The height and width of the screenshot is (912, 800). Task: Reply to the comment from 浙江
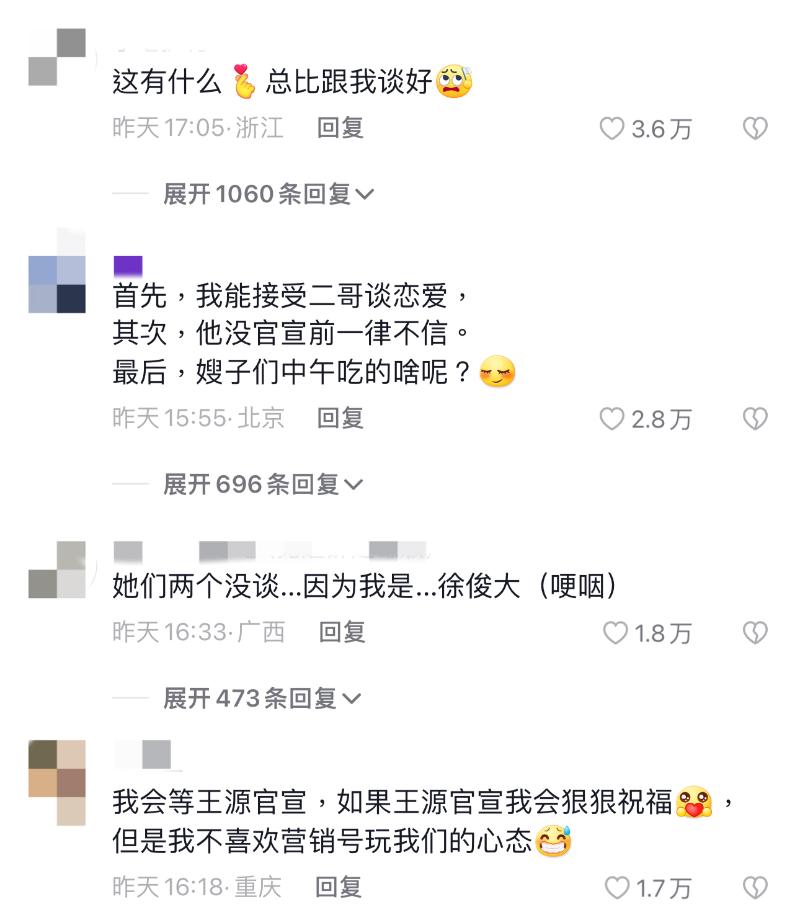click(340, 128)
